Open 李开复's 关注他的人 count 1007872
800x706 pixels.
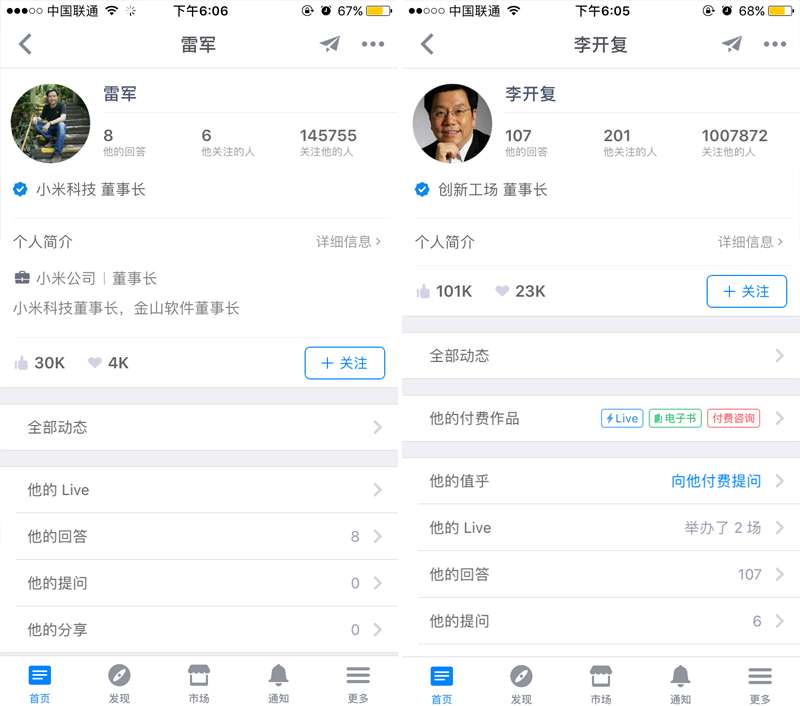point(734,142)
